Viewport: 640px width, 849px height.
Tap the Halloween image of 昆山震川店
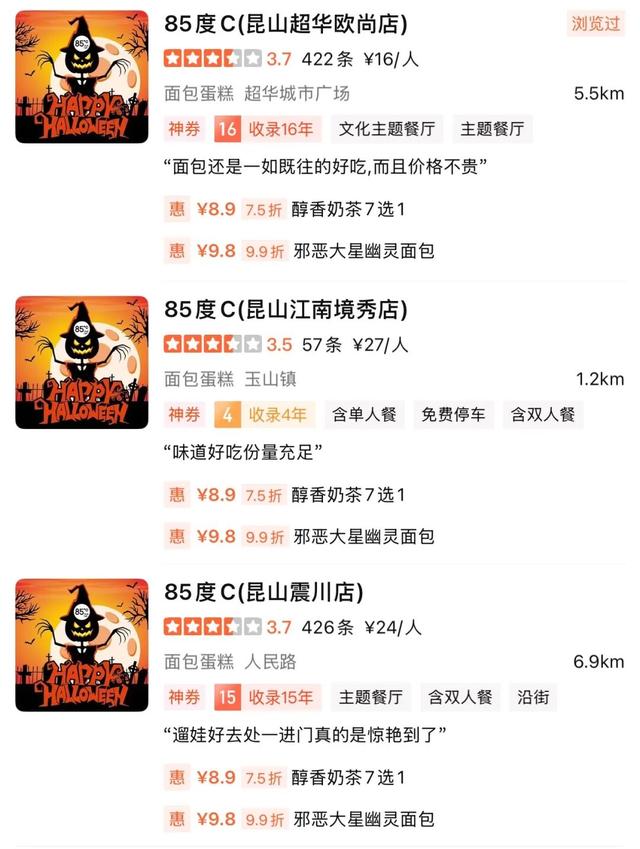tap(81, 645)
